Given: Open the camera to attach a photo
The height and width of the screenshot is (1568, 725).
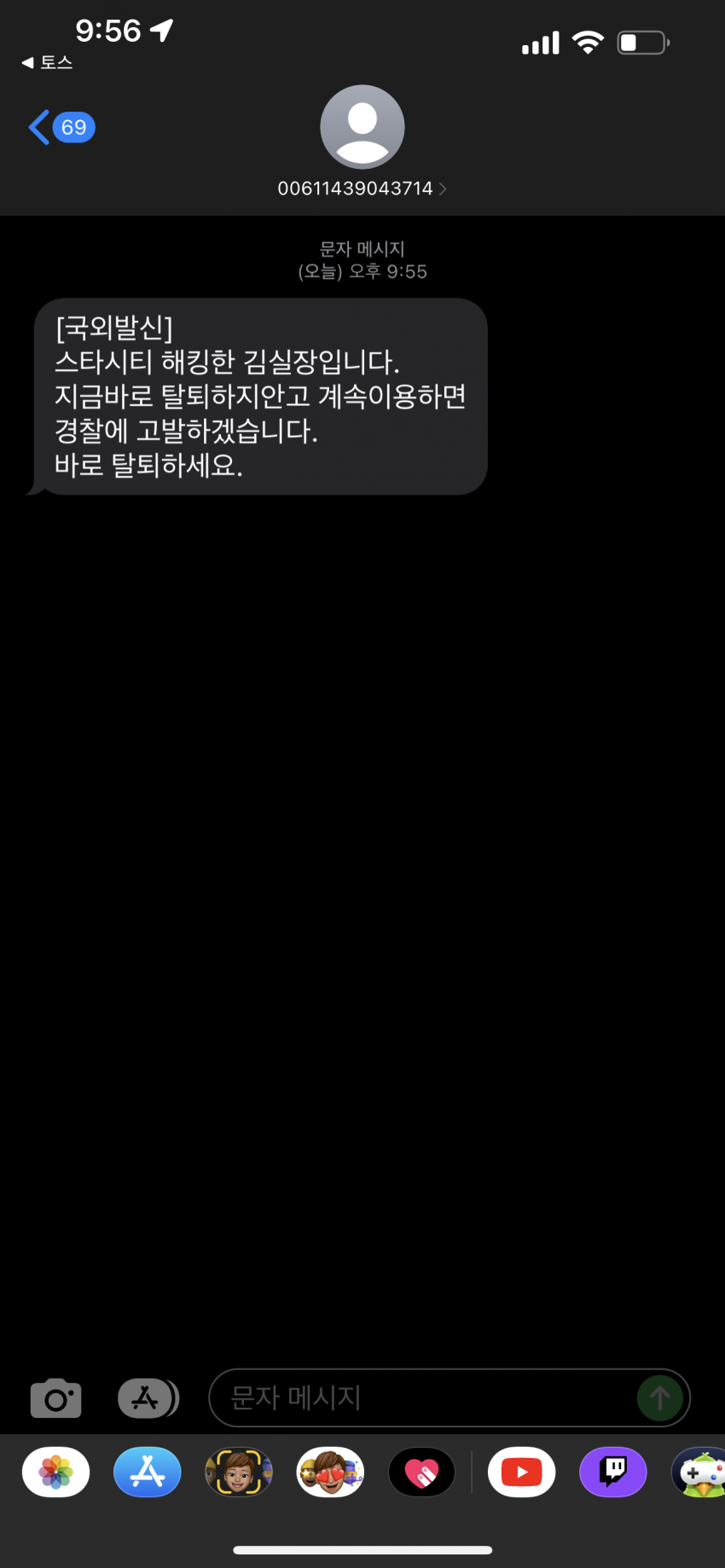Looking at the screenshot, I should click(56, 1397).
